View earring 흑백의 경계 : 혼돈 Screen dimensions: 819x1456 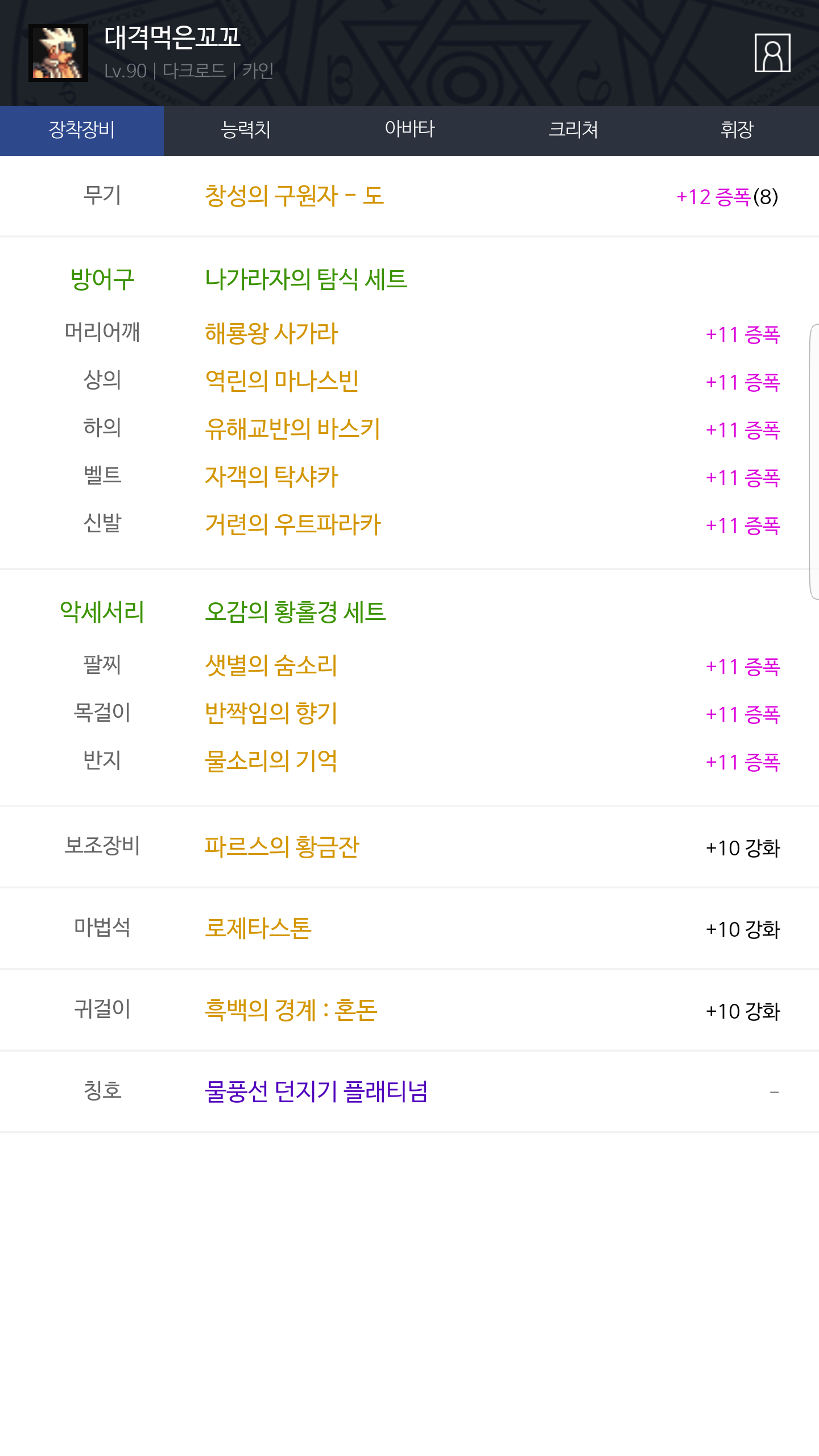tap(291, 1010)
